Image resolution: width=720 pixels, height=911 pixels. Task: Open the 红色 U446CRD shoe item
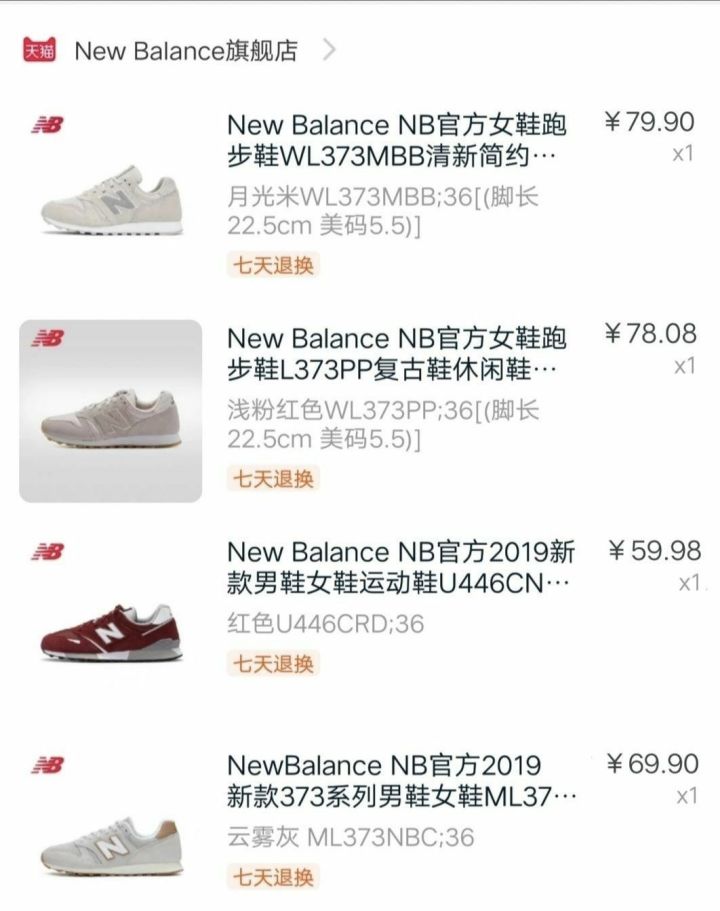(400, 567)
